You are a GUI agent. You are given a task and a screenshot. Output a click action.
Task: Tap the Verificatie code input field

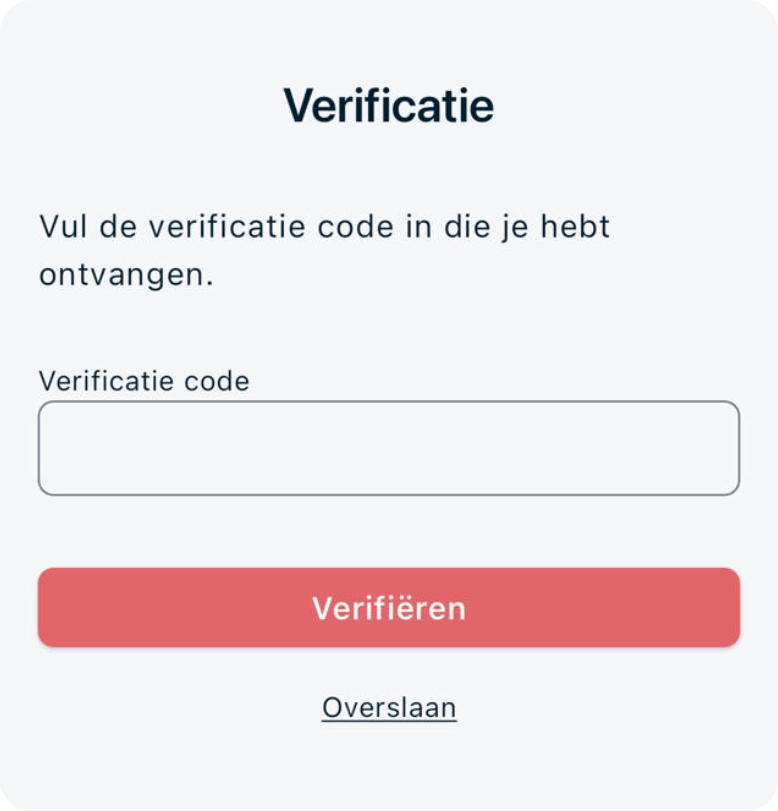click(388, 448)
